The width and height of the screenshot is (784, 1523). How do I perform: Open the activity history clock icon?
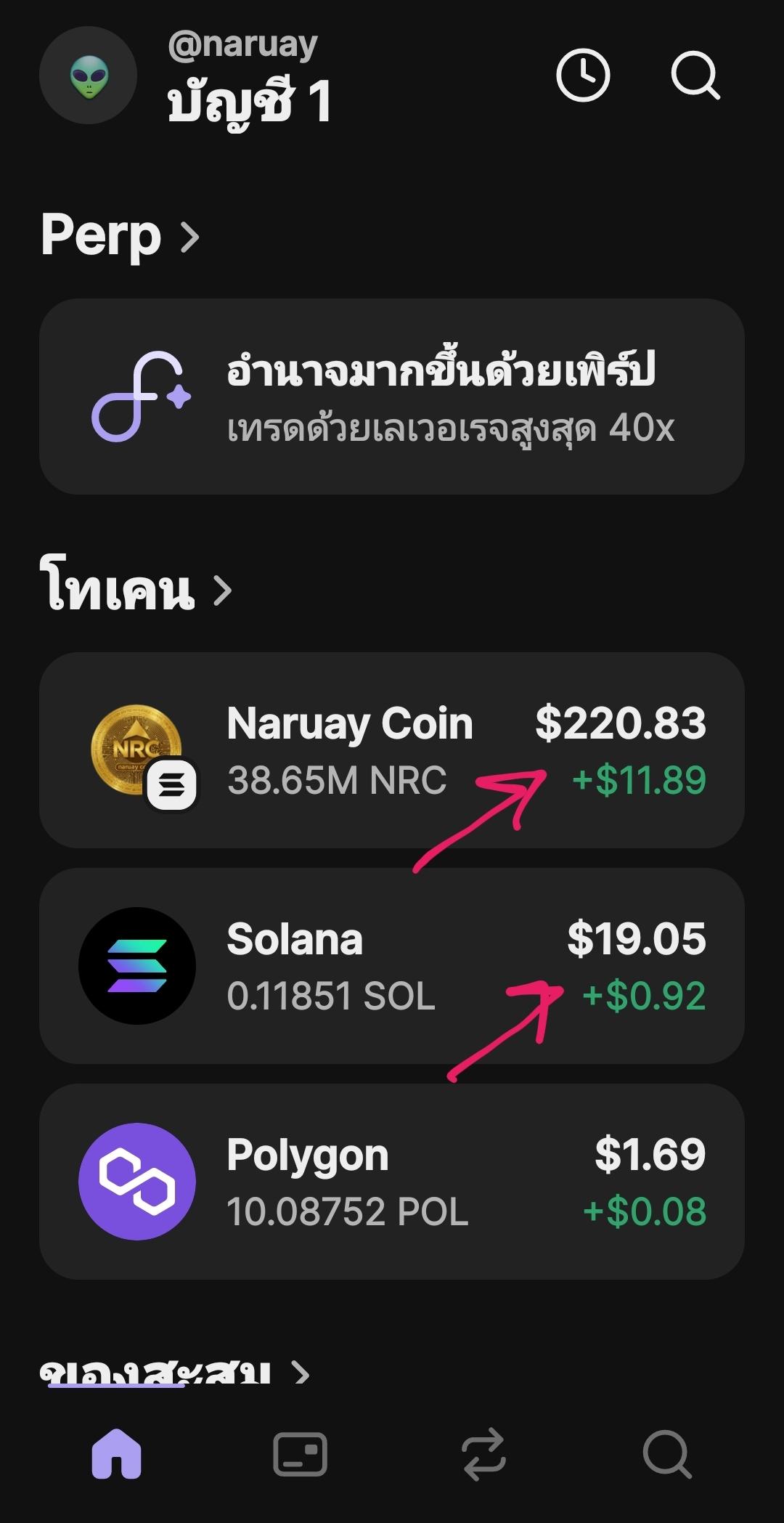click(583, 76)
